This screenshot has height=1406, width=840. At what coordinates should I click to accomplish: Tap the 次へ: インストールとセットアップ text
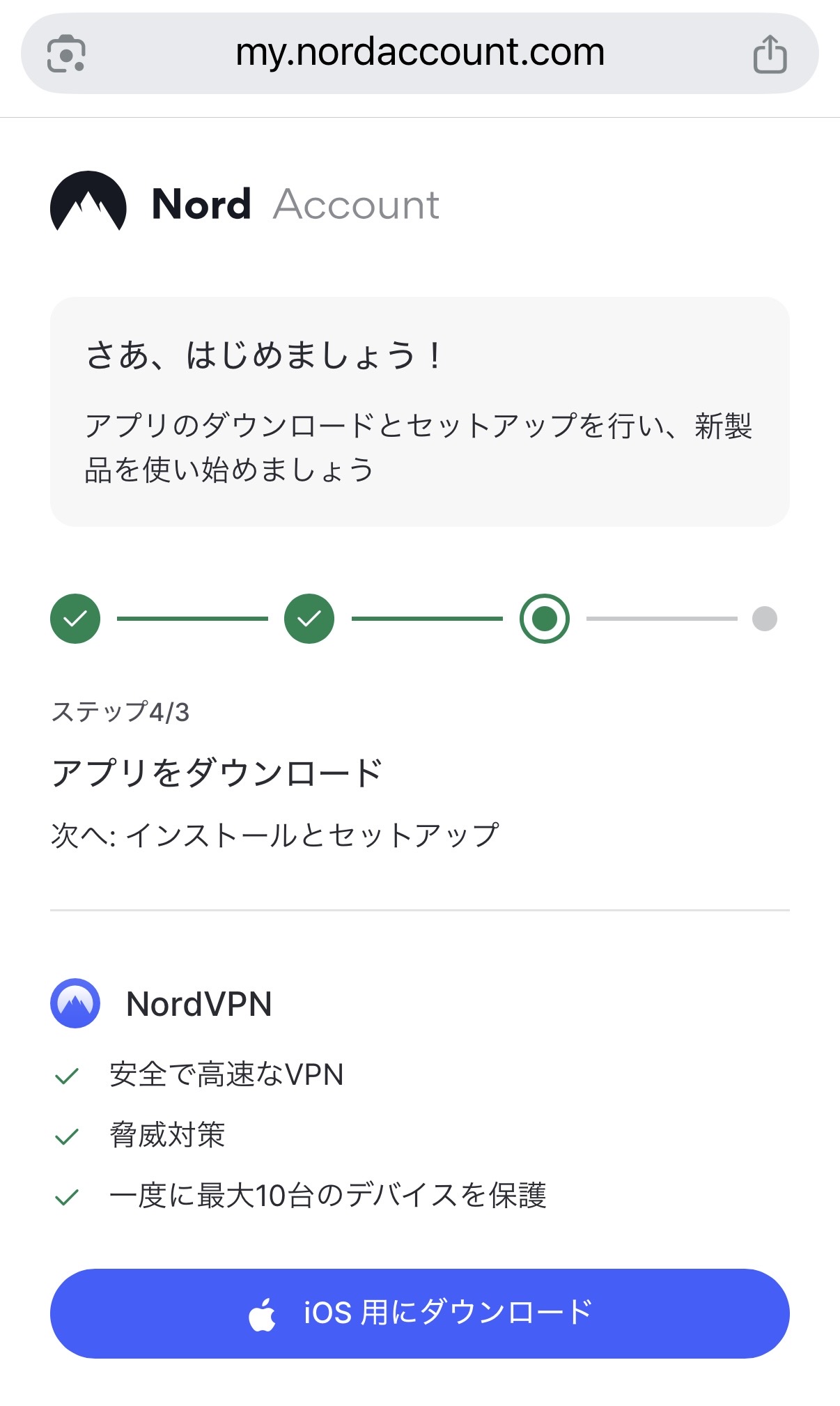277,832
